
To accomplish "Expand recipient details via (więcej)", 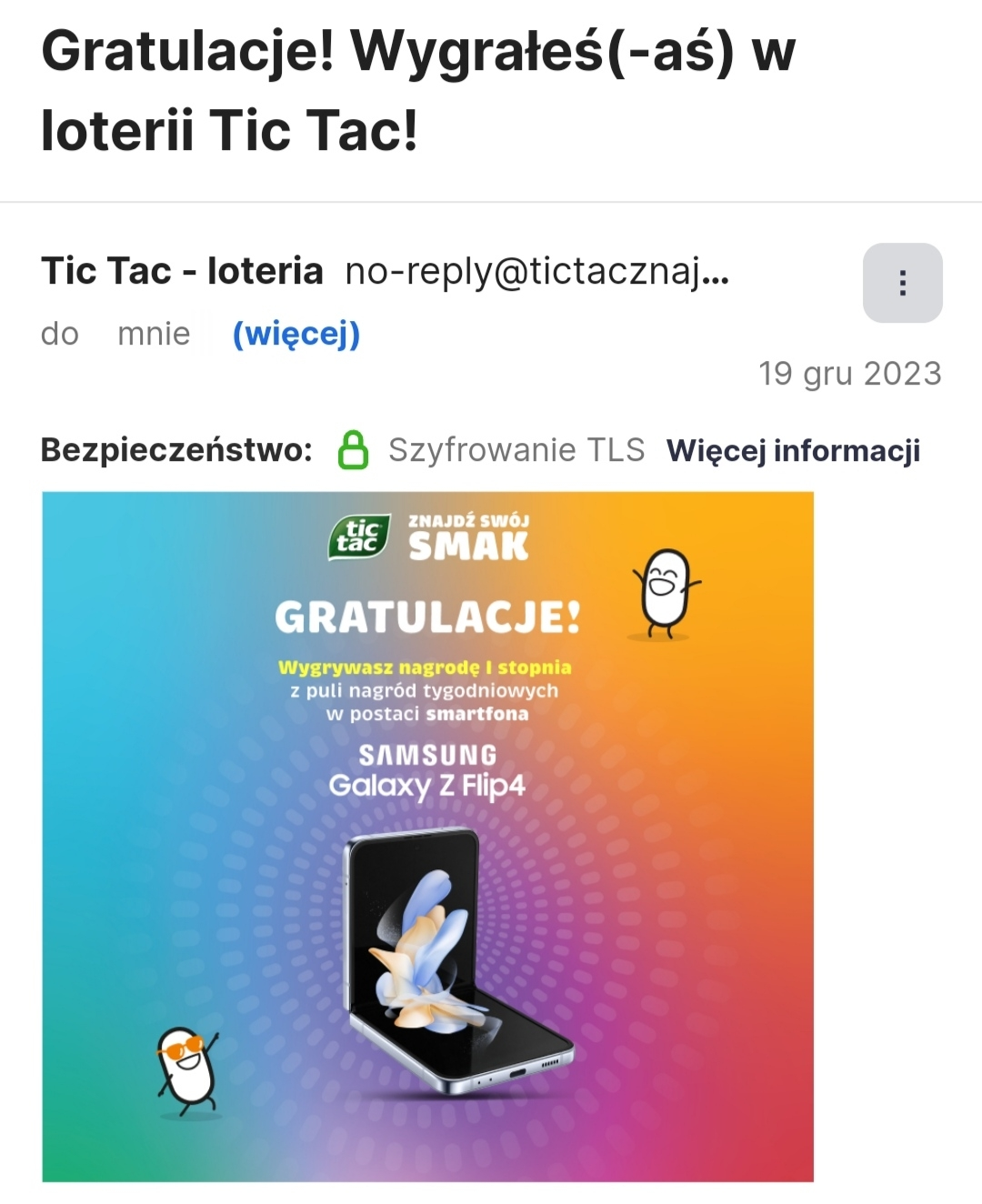I will click(x=296, y=334).
